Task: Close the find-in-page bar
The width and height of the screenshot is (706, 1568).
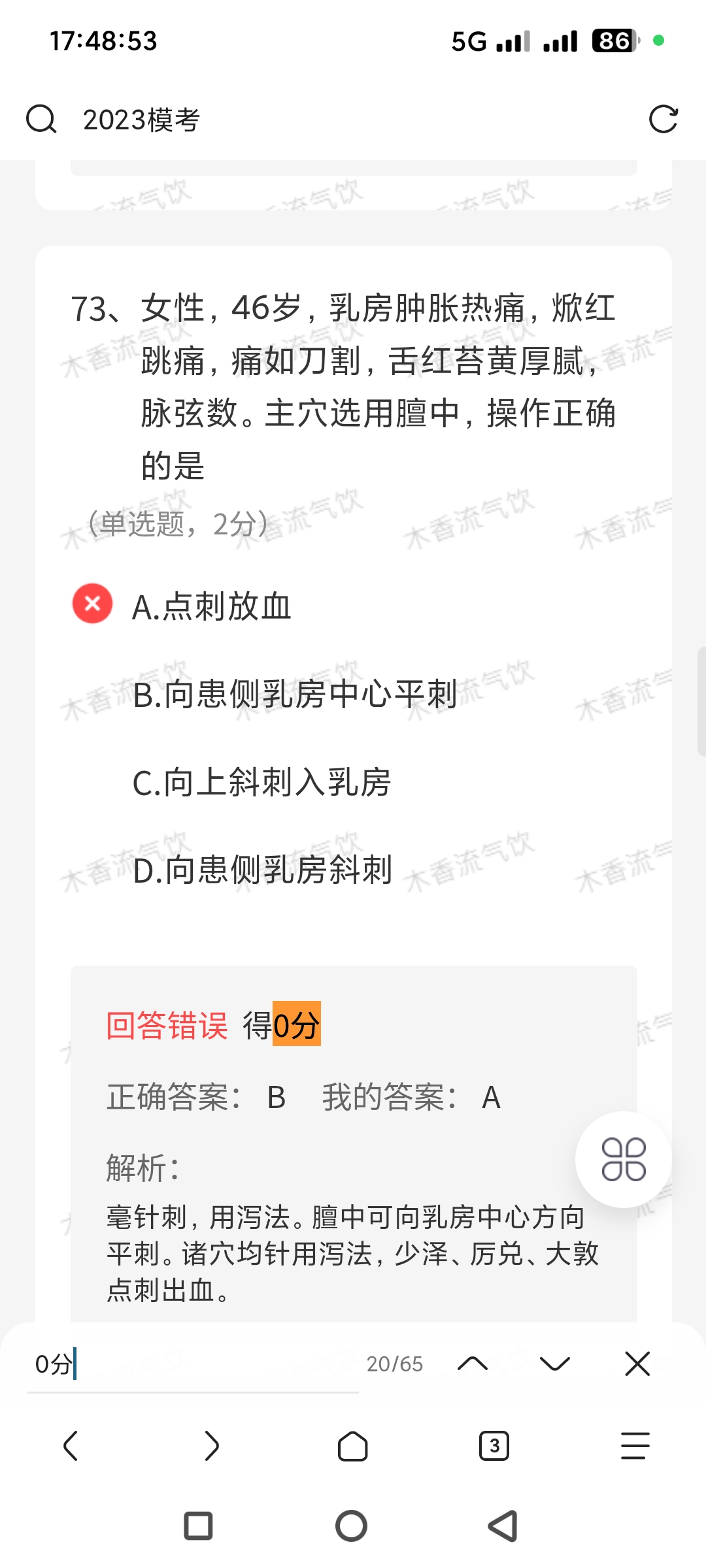Action: [x=637, y=1364]
